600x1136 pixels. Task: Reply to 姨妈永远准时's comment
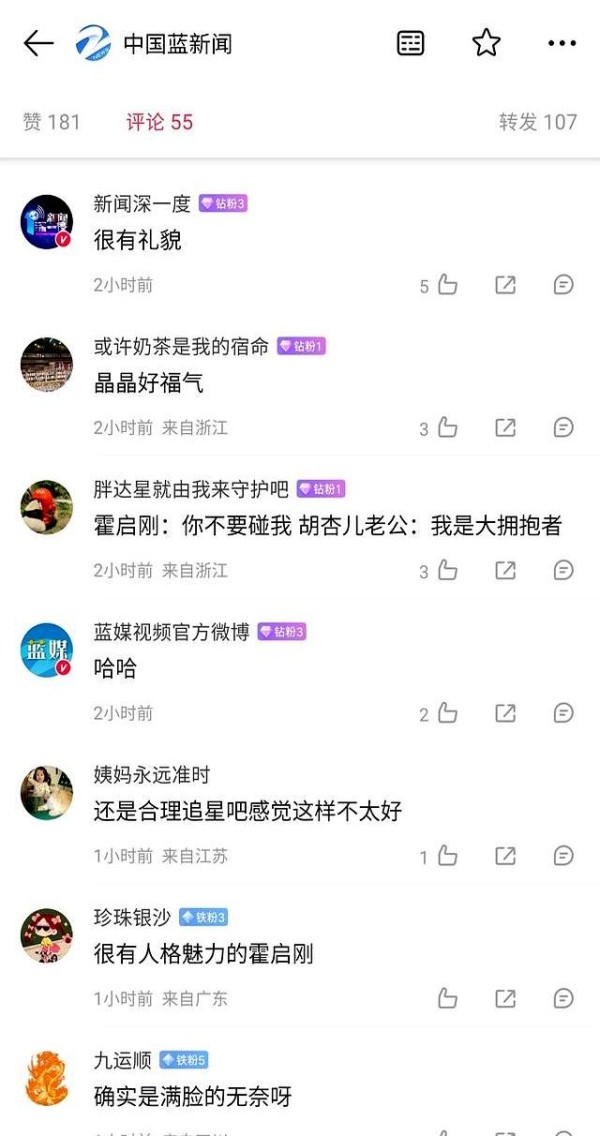click(x=564, y=856)
